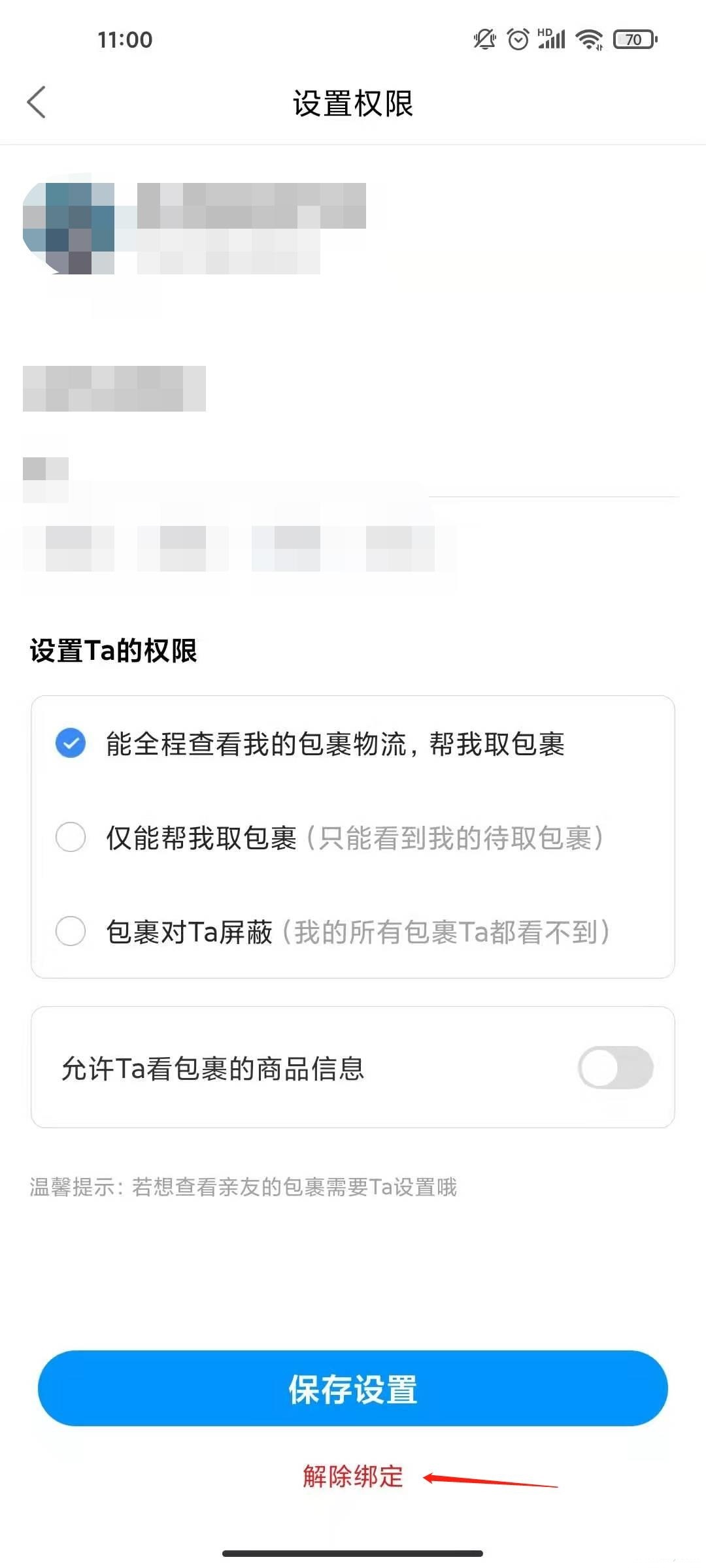Tap the alarm clock status icon
706x1568 pixels.
coord(518,39)
